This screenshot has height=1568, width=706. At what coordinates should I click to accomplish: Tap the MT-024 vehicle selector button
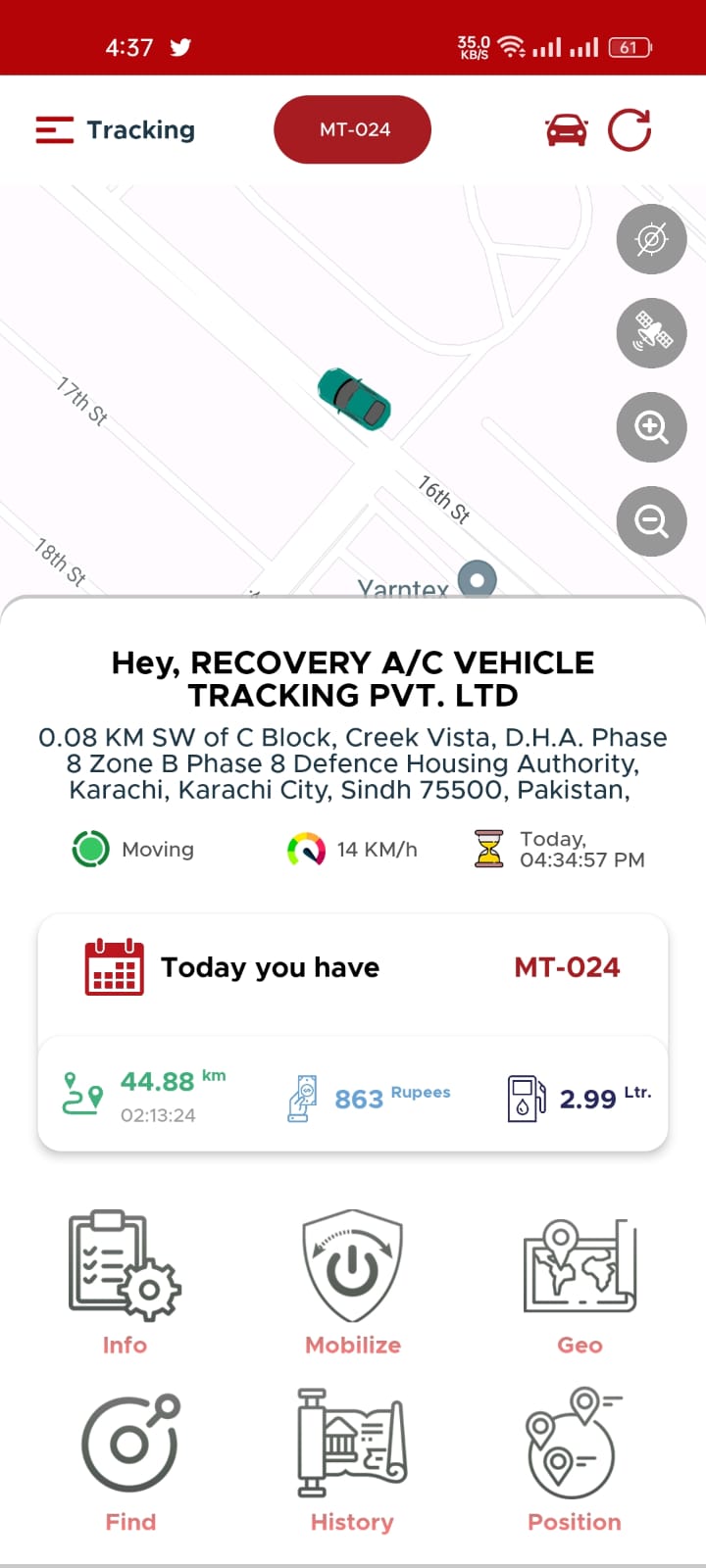click(353, 129)
